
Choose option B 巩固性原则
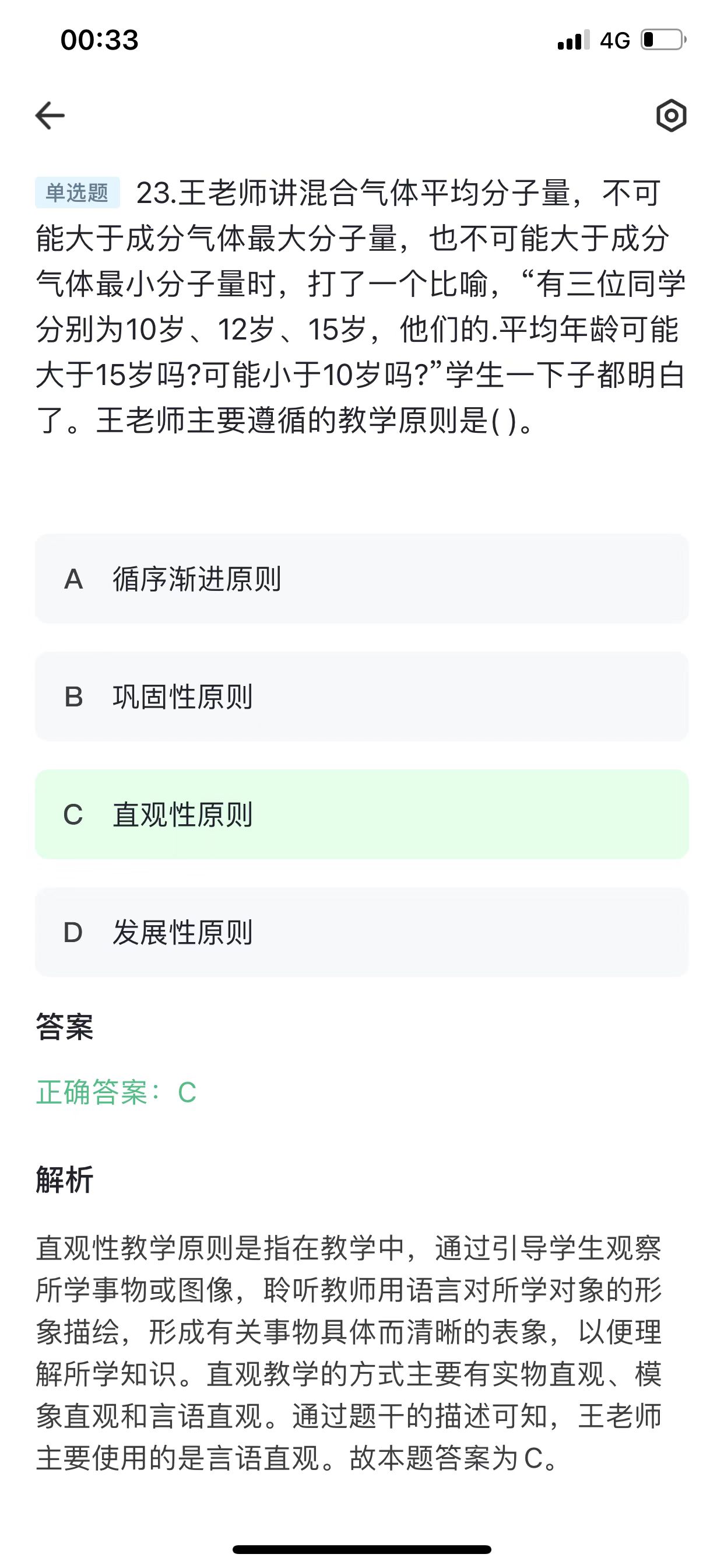pyautogui.click(x=362, y=696)
